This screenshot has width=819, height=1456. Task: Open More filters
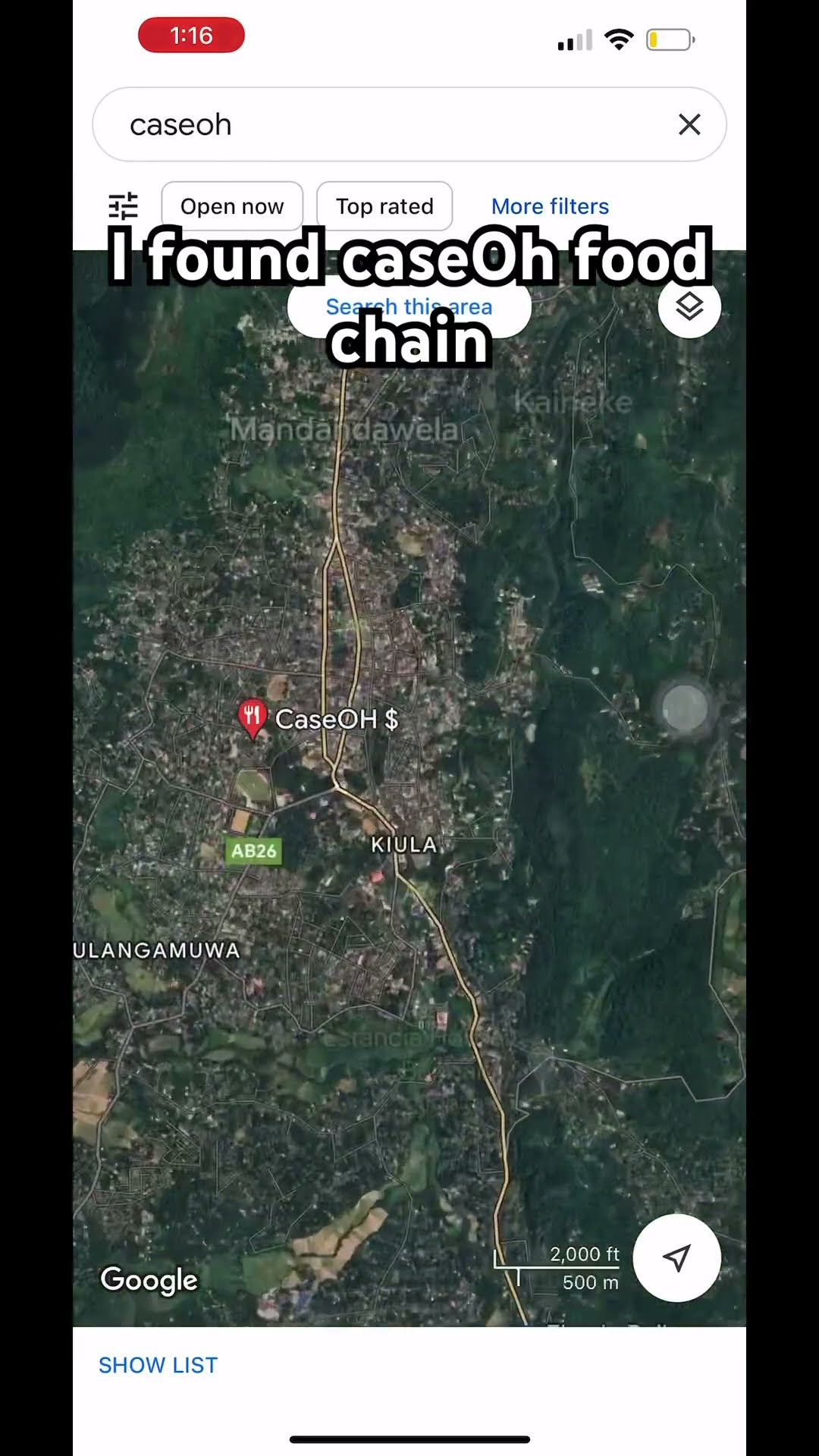point(550,206)
